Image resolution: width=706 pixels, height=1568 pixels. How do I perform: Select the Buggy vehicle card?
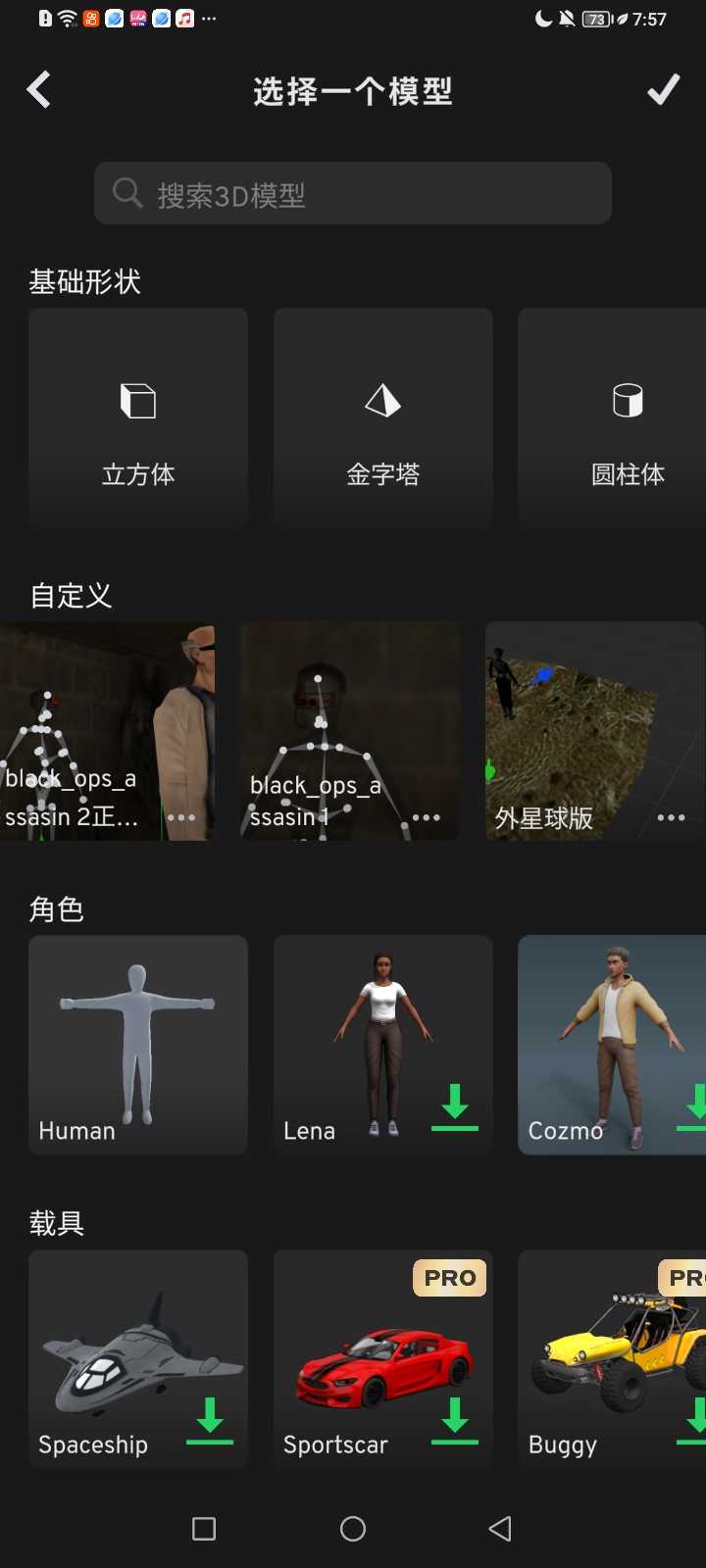tap(608, 1357)
